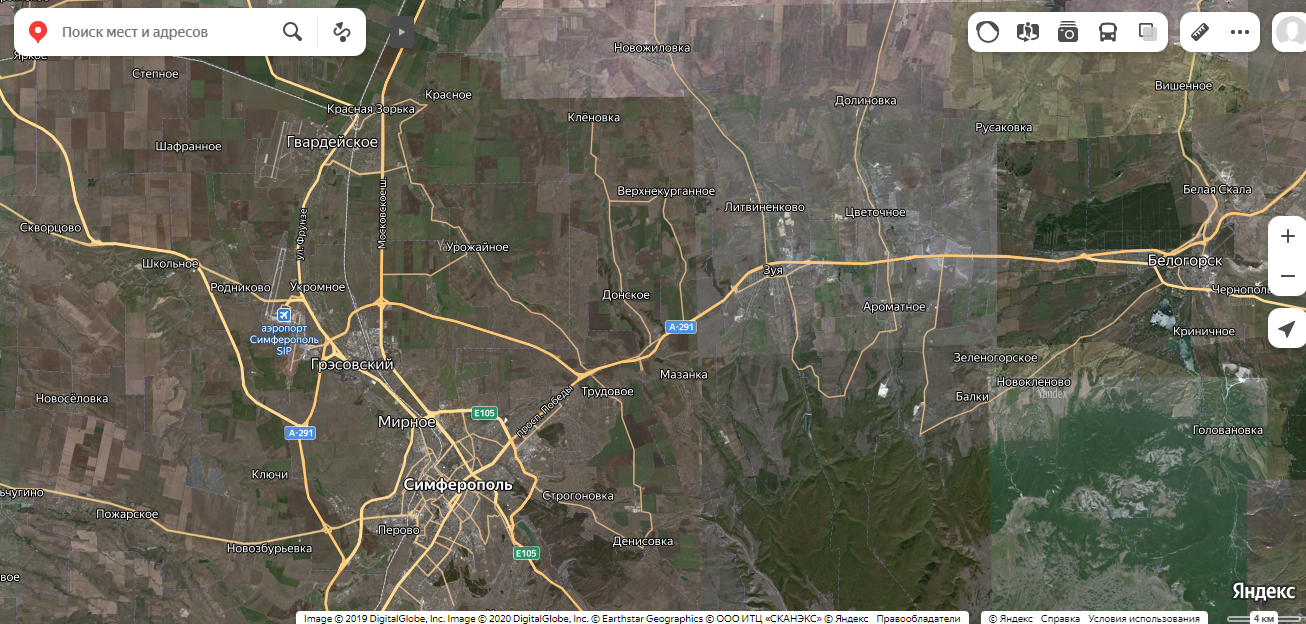
Task: Open the user profile avatar
Action: pos(1290,32)
